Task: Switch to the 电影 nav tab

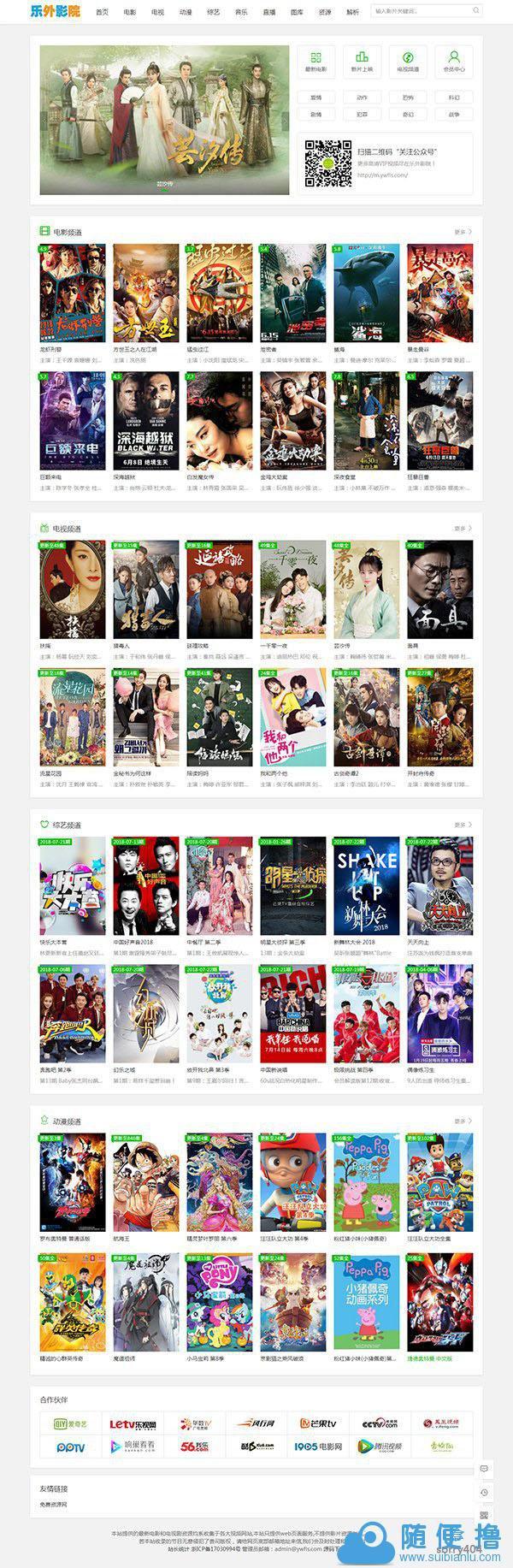Action: pyautogui.click(x=129, y=12)
